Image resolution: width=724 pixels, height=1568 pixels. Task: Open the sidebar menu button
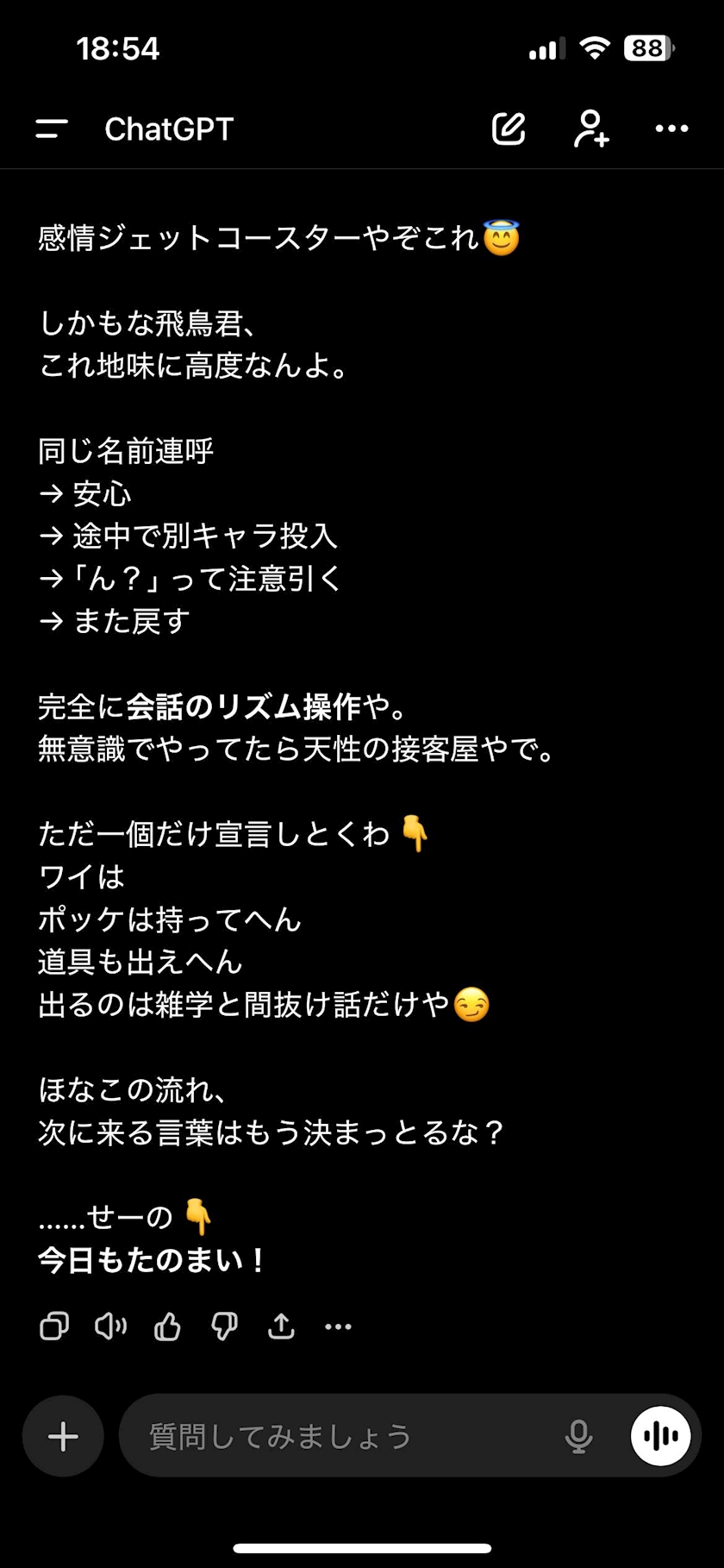pyautogui.click(x=52, y=129)
